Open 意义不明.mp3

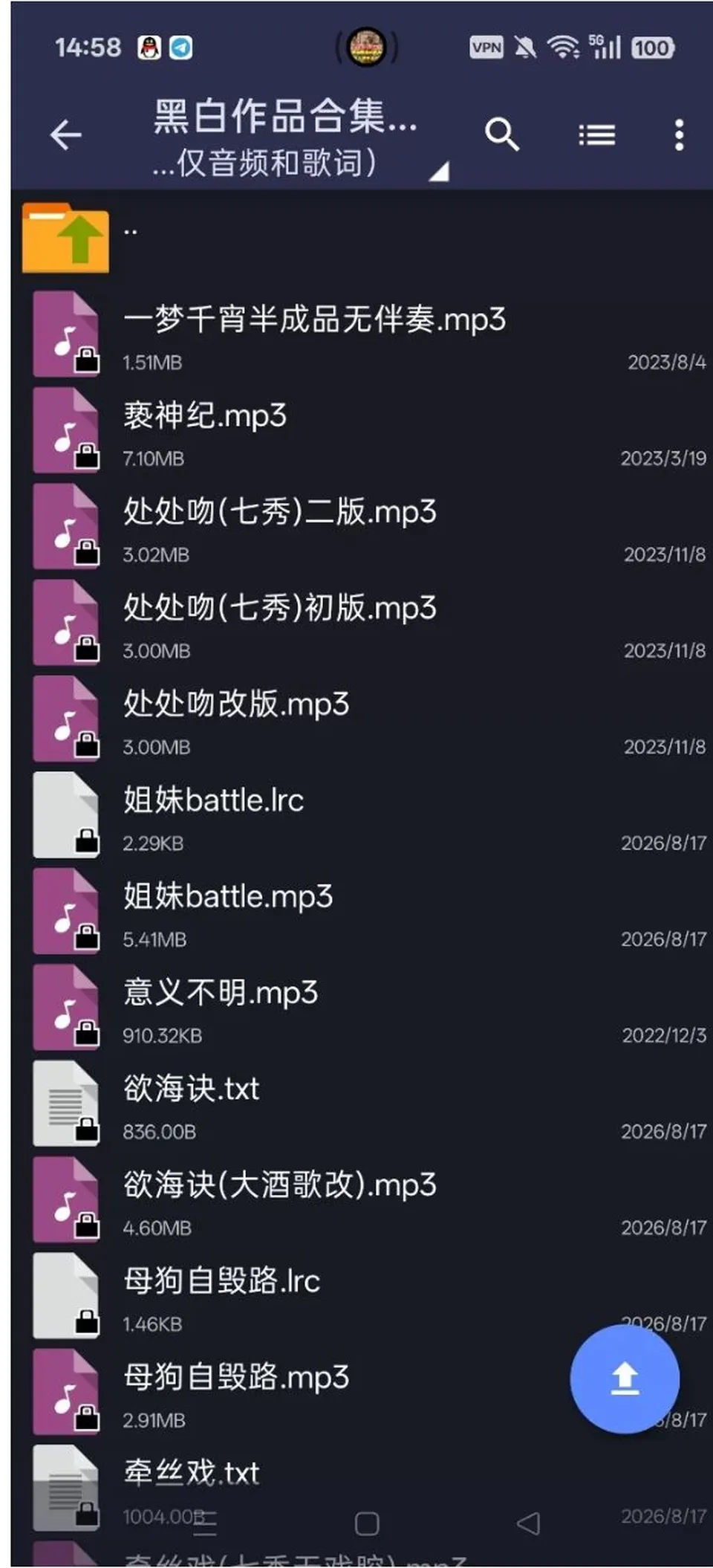click(362, 1008)
